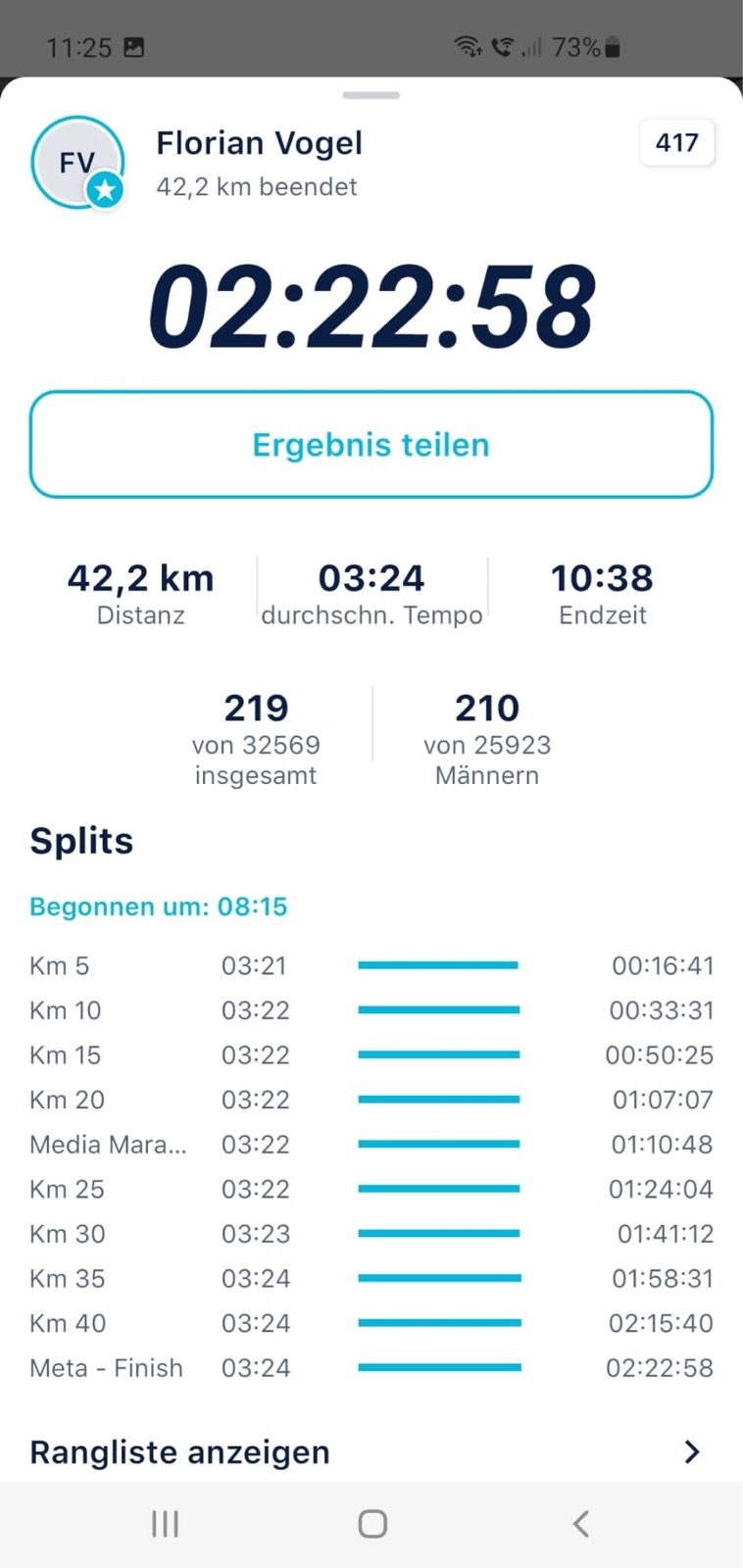Open Rangliste anzeigen
Image resolution: width=743 pixels, height=1568 pixels.
[371, 1451]
